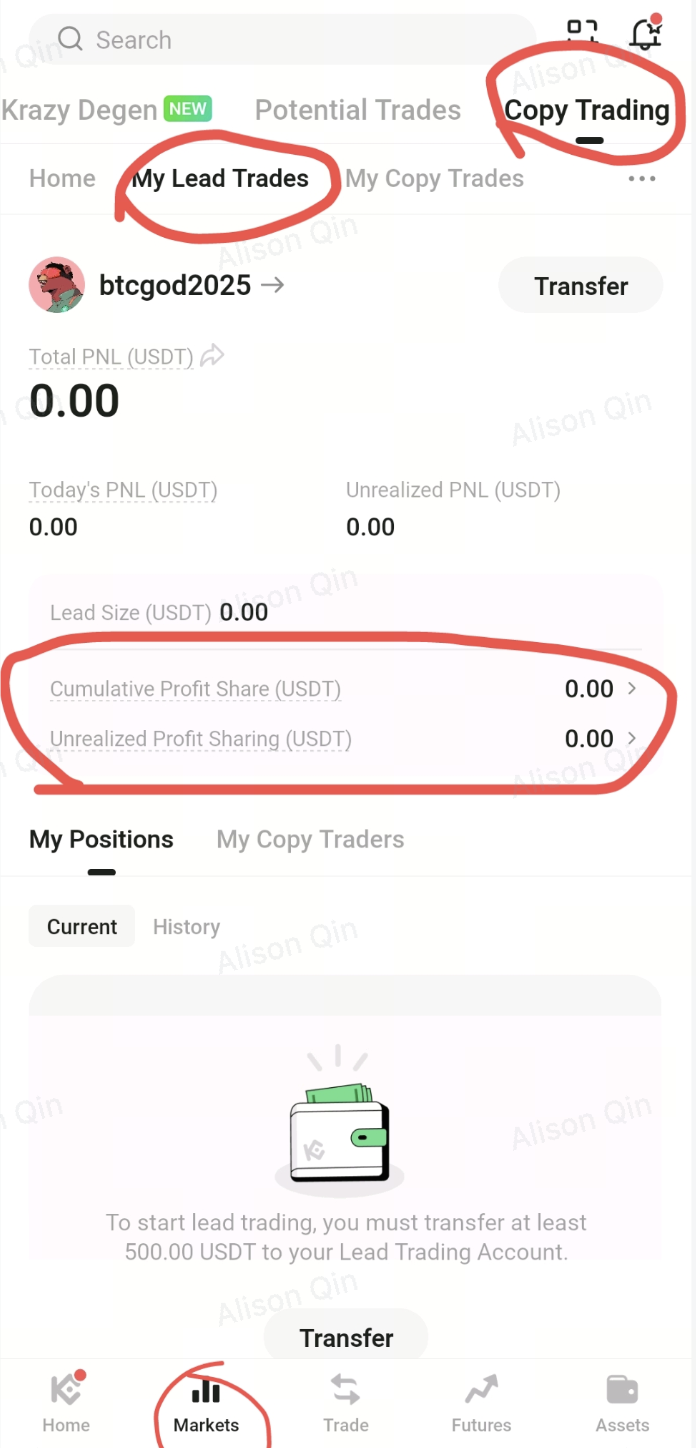The width and height of the screenshot is (696, 1448).
Task: Switch to the Potential Trades tab
Action: (358, 110)
